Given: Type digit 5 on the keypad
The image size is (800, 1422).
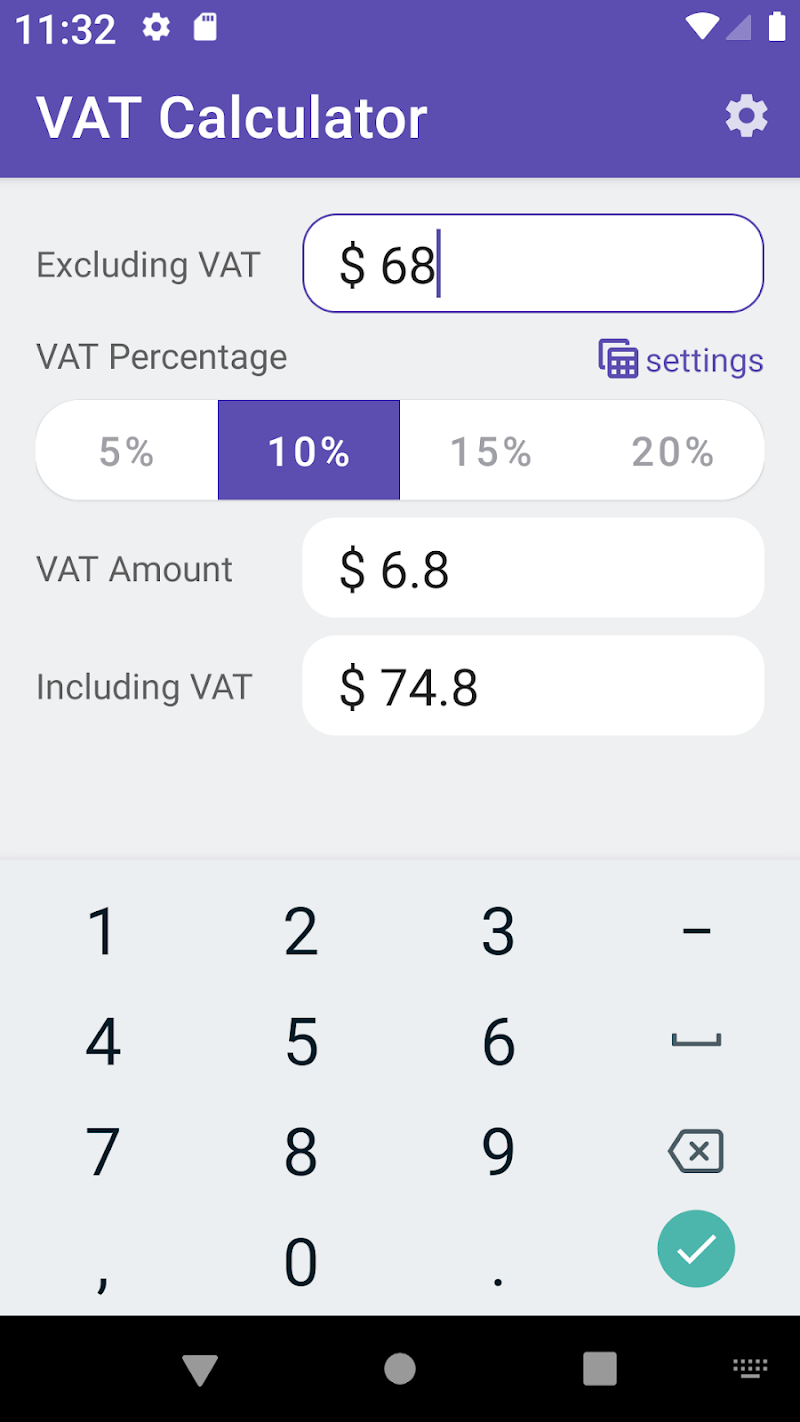Looking at the screenshot, I should 301,1041.
